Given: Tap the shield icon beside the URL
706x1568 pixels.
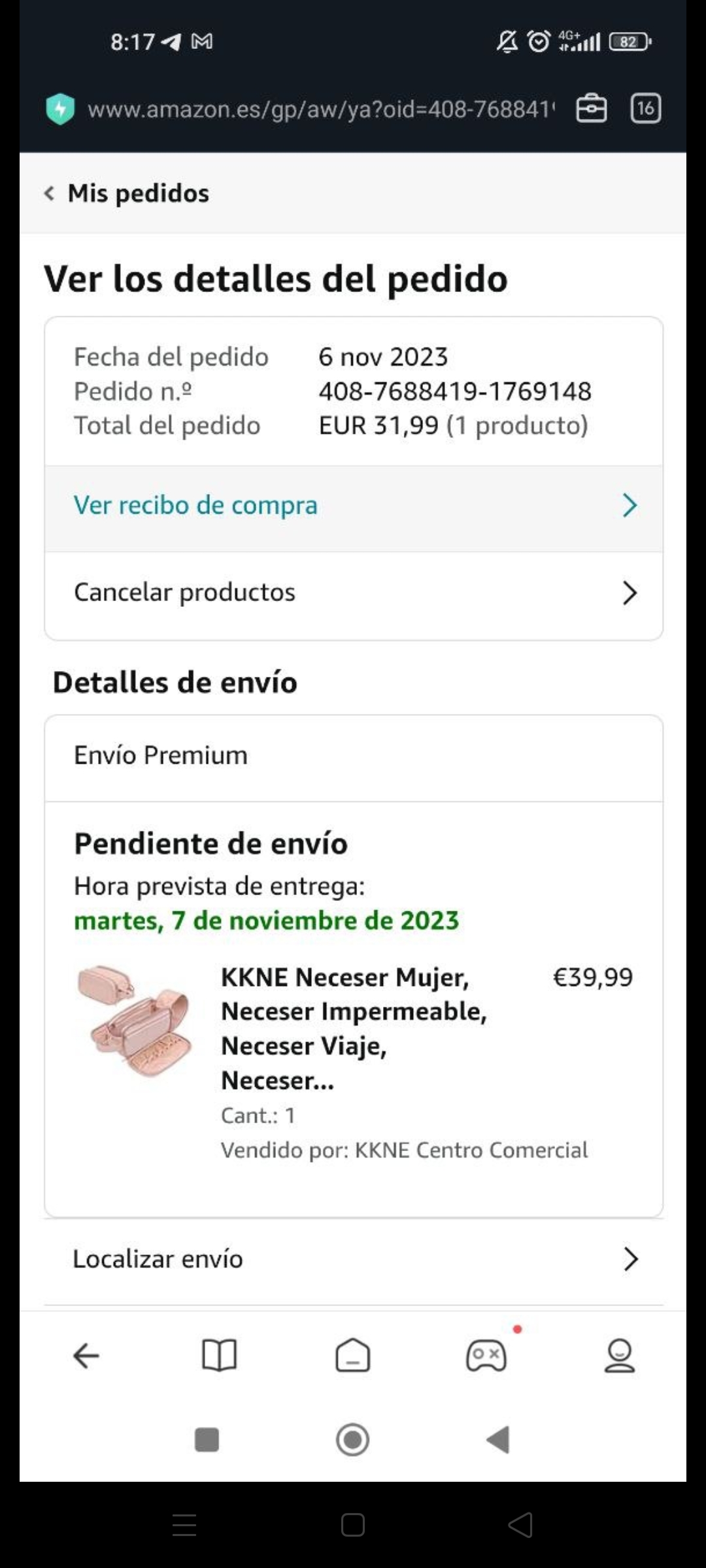Looking at the screenshot, I should tap(60, 109).
